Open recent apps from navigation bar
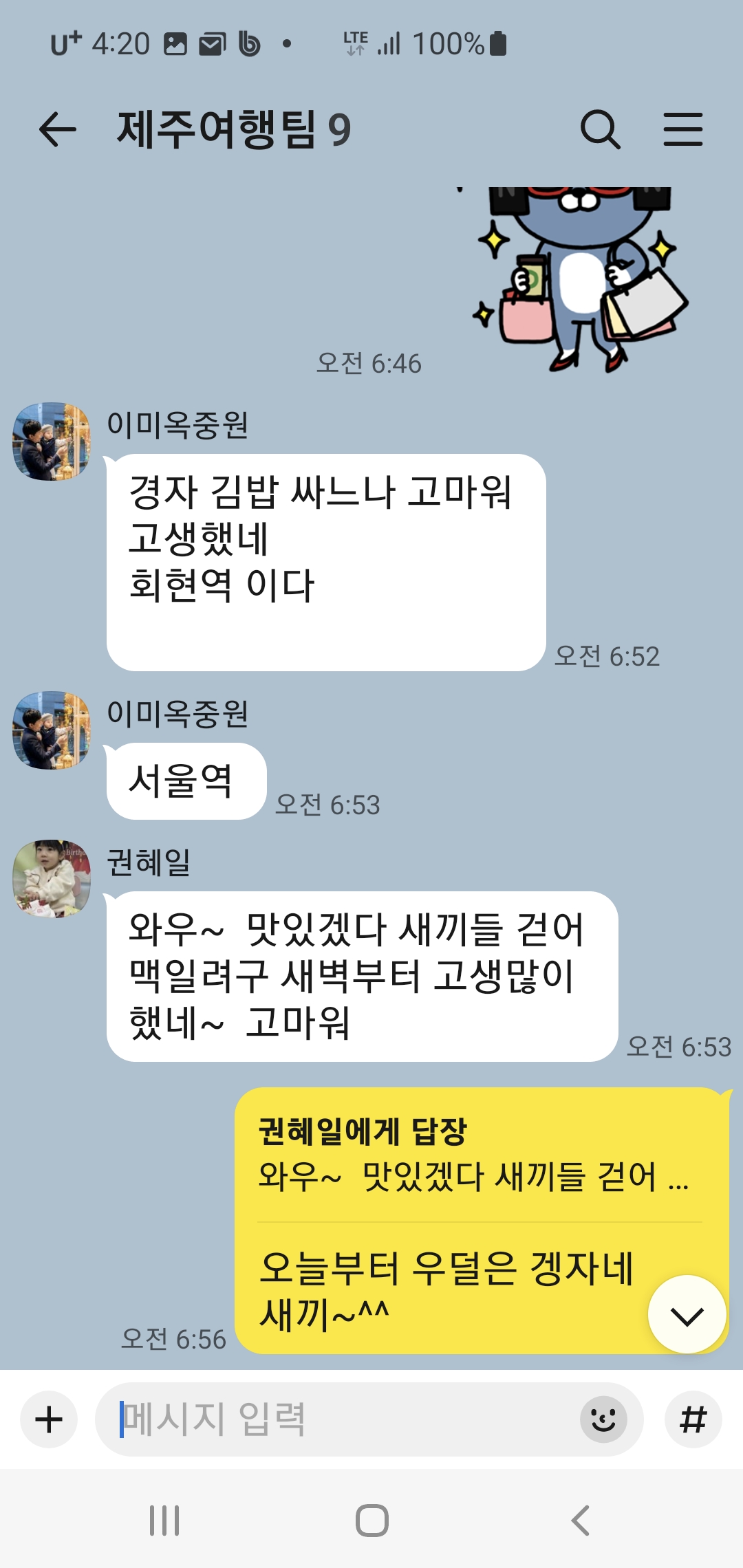This screenshot has width=743, height=1568. tap(164, 1521)
